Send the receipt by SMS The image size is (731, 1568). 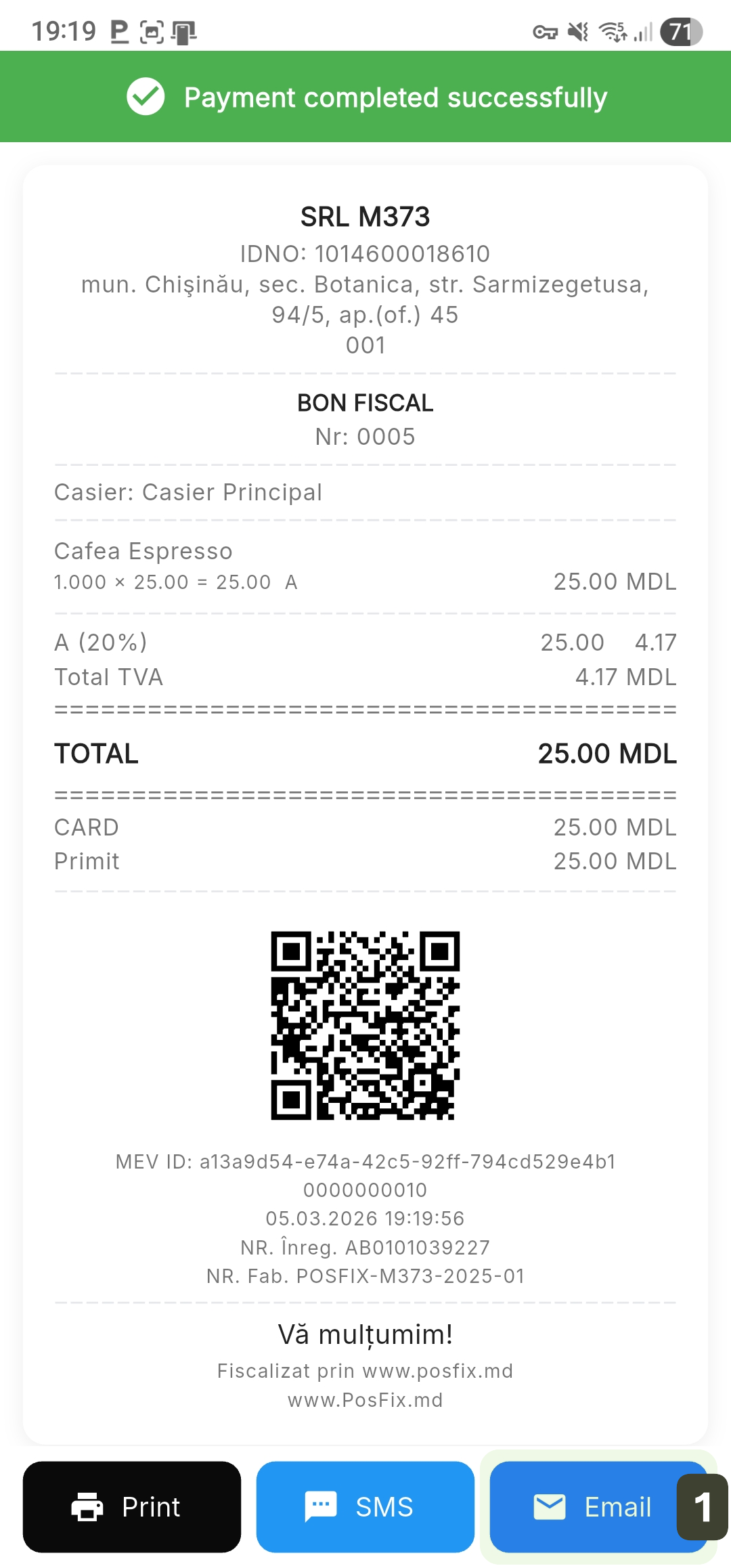coord(365,1506)
